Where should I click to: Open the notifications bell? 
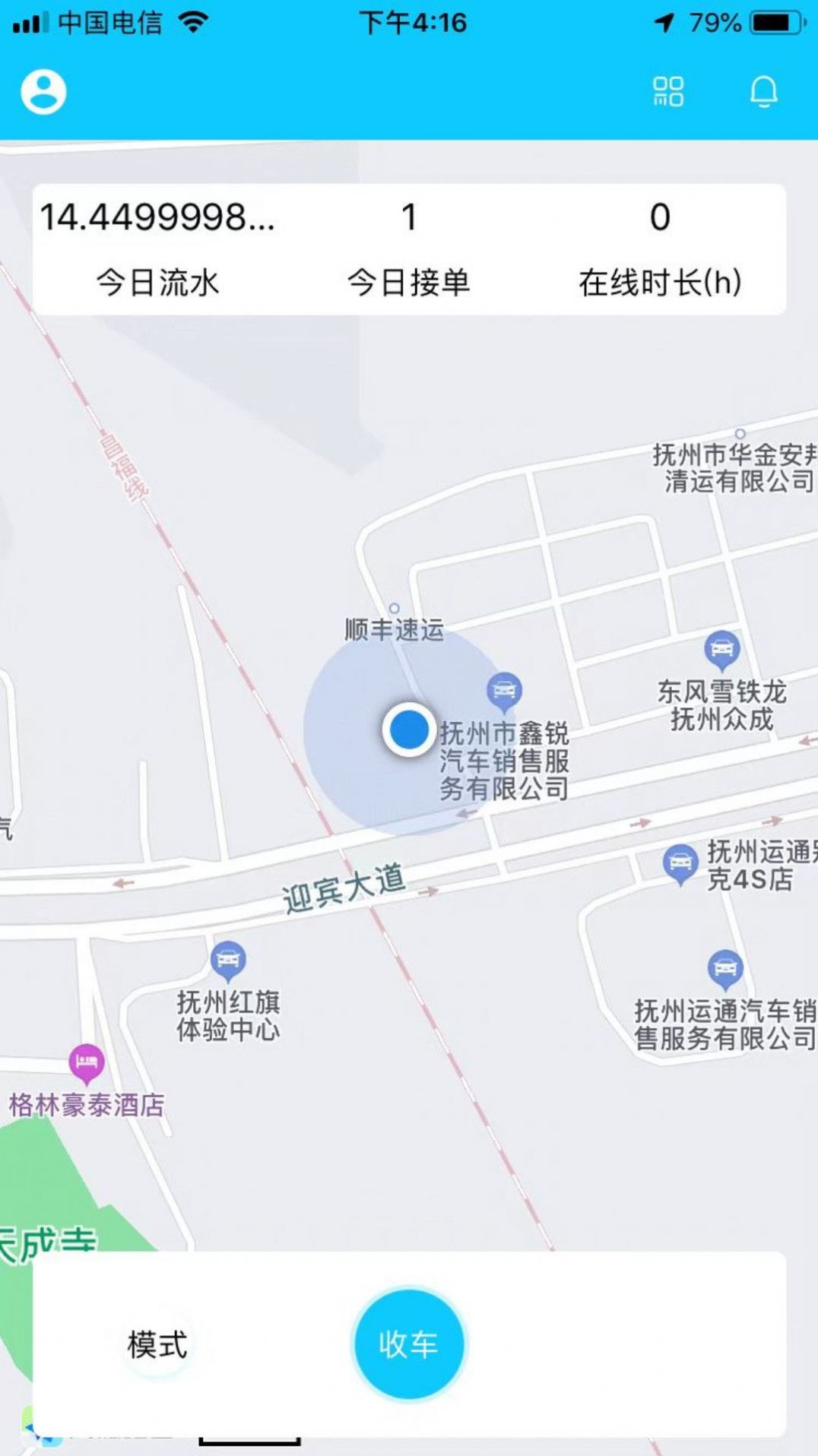(763, 92)
